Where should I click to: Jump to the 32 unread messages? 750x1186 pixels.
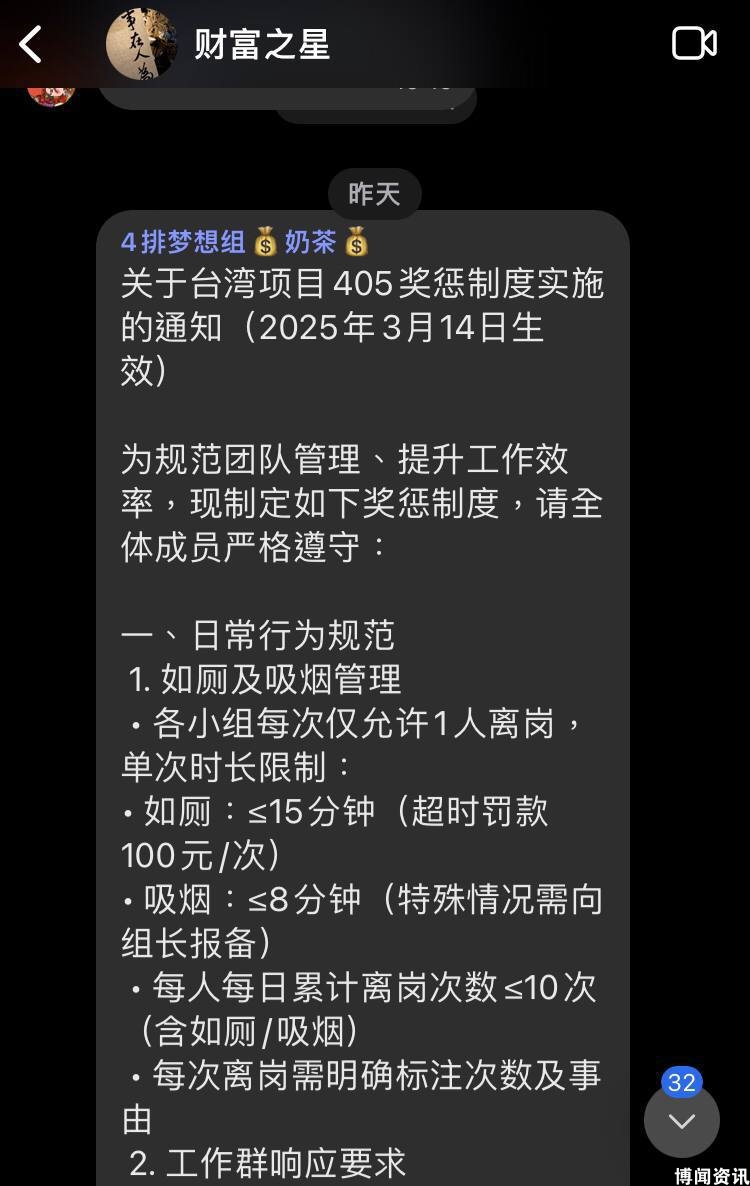682,1120
